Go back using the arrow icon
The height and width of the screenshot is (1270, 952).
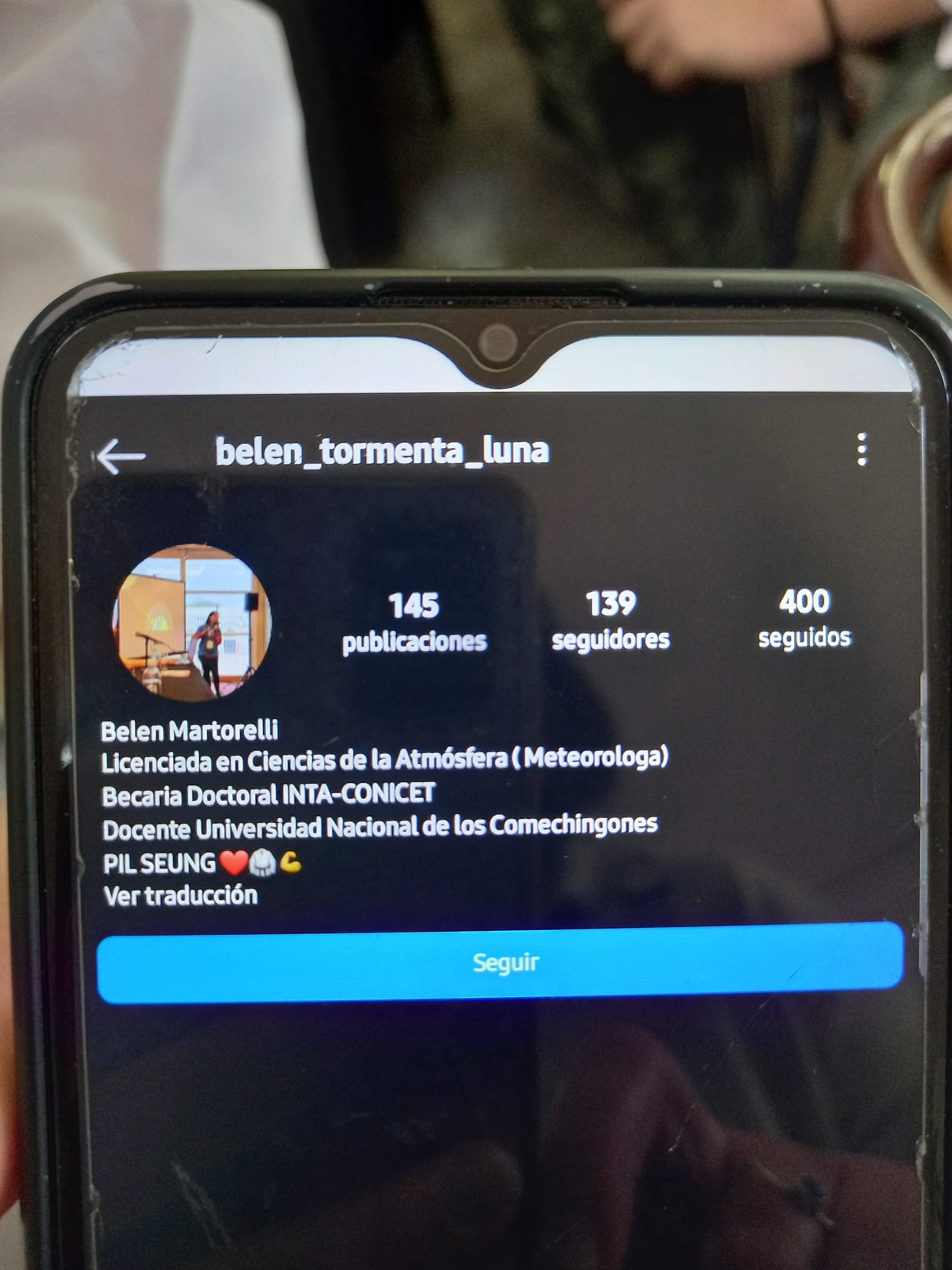121,456
